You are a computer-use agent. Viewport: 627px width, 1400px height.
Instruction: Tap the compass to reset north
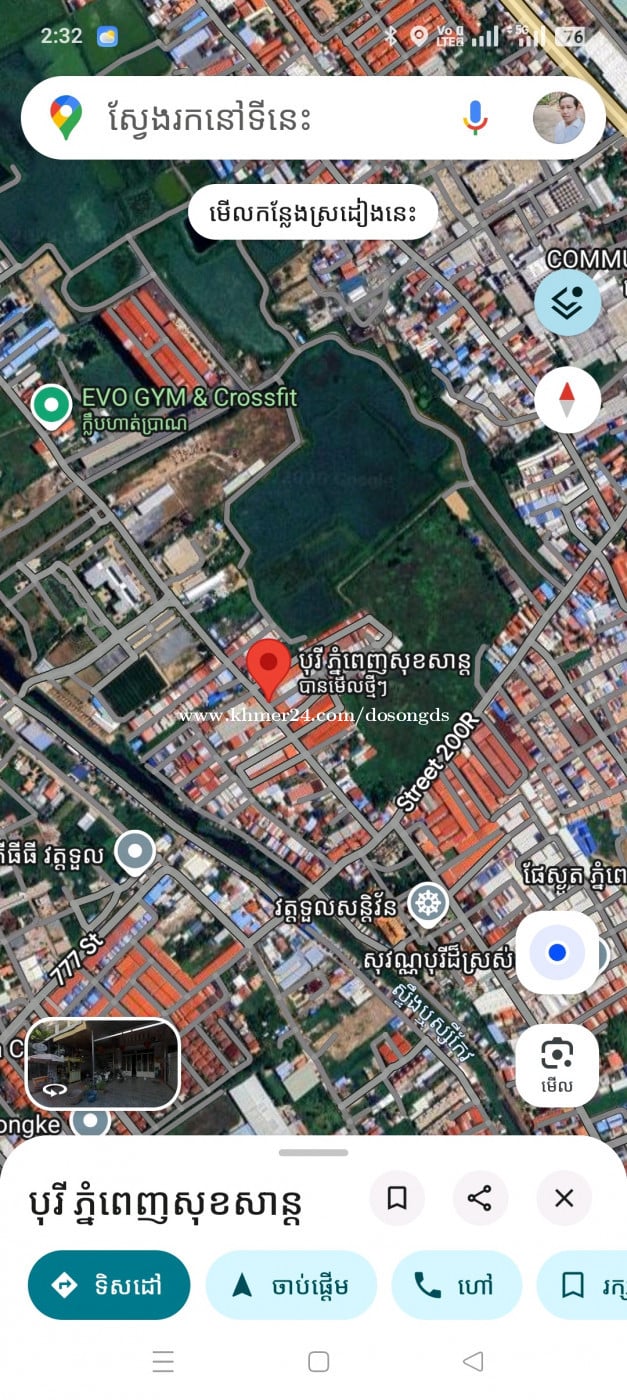[567, 399]
